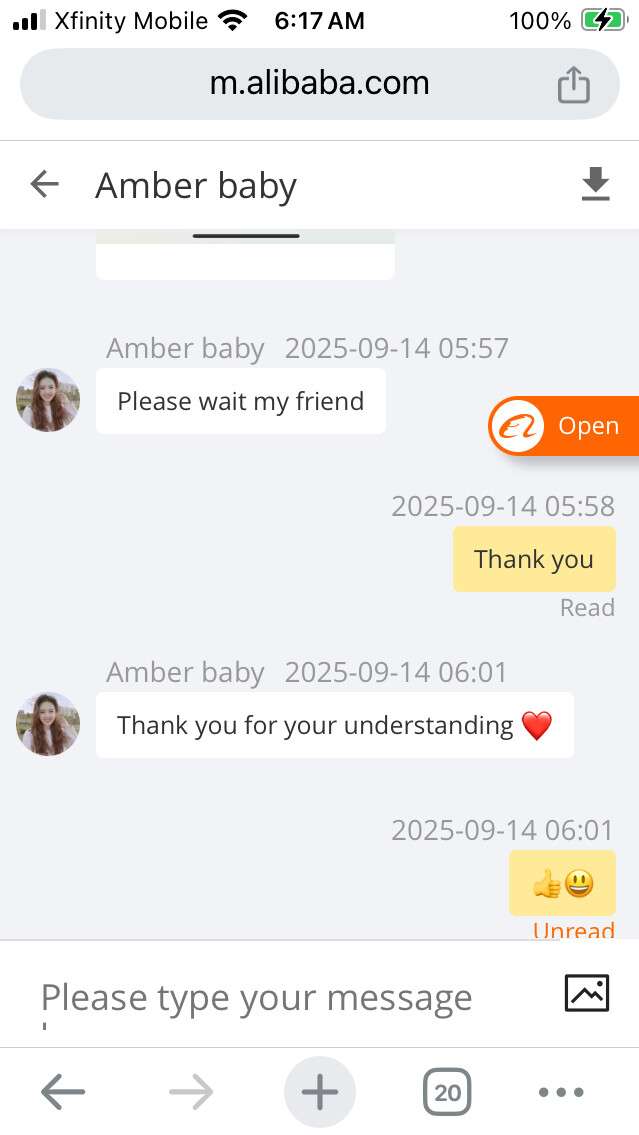The image size is (639, 1135).
Task: Open a new browser tab
Action: pos(320,1092)
